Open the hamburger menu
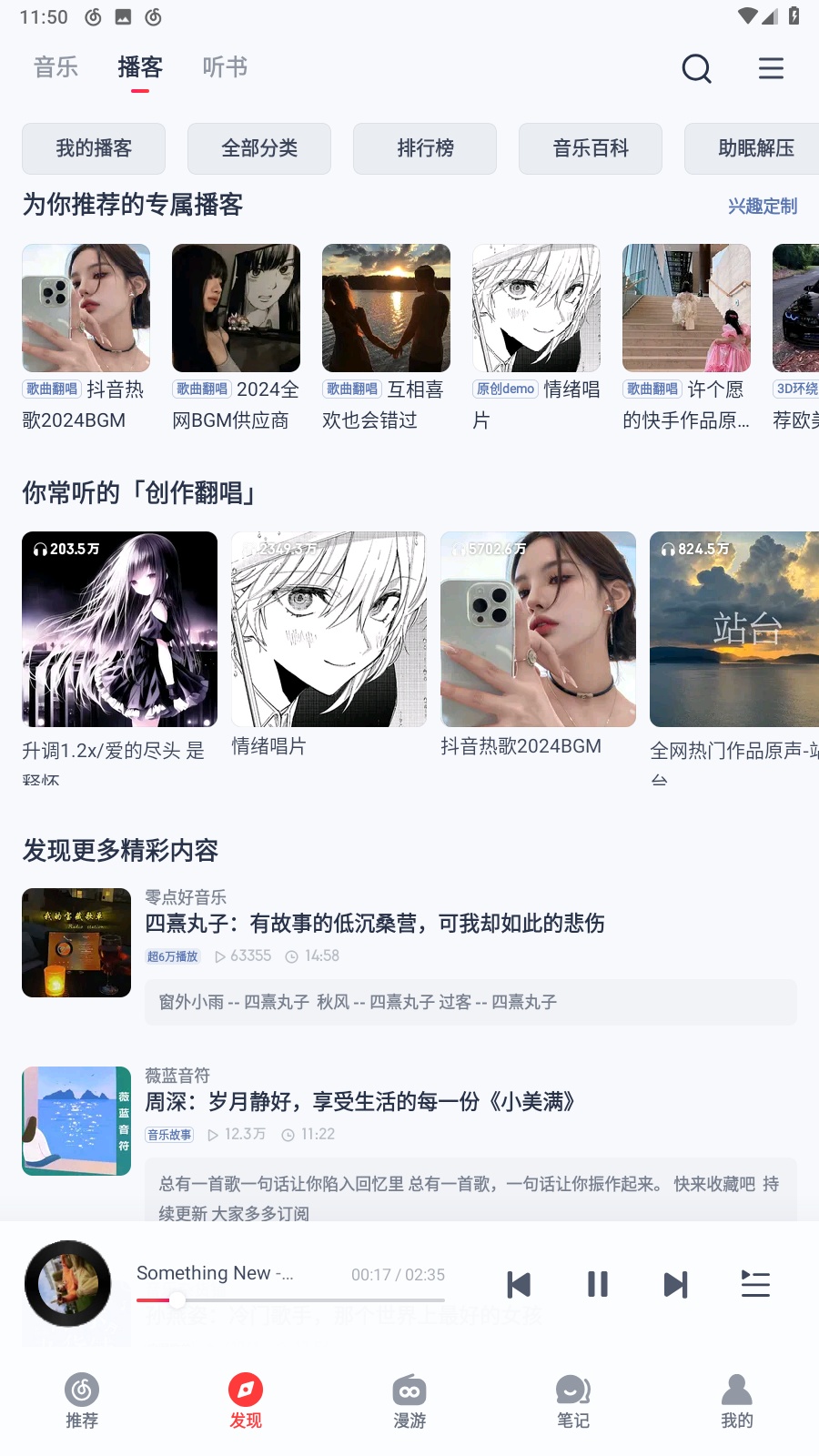 coord(771,68)
